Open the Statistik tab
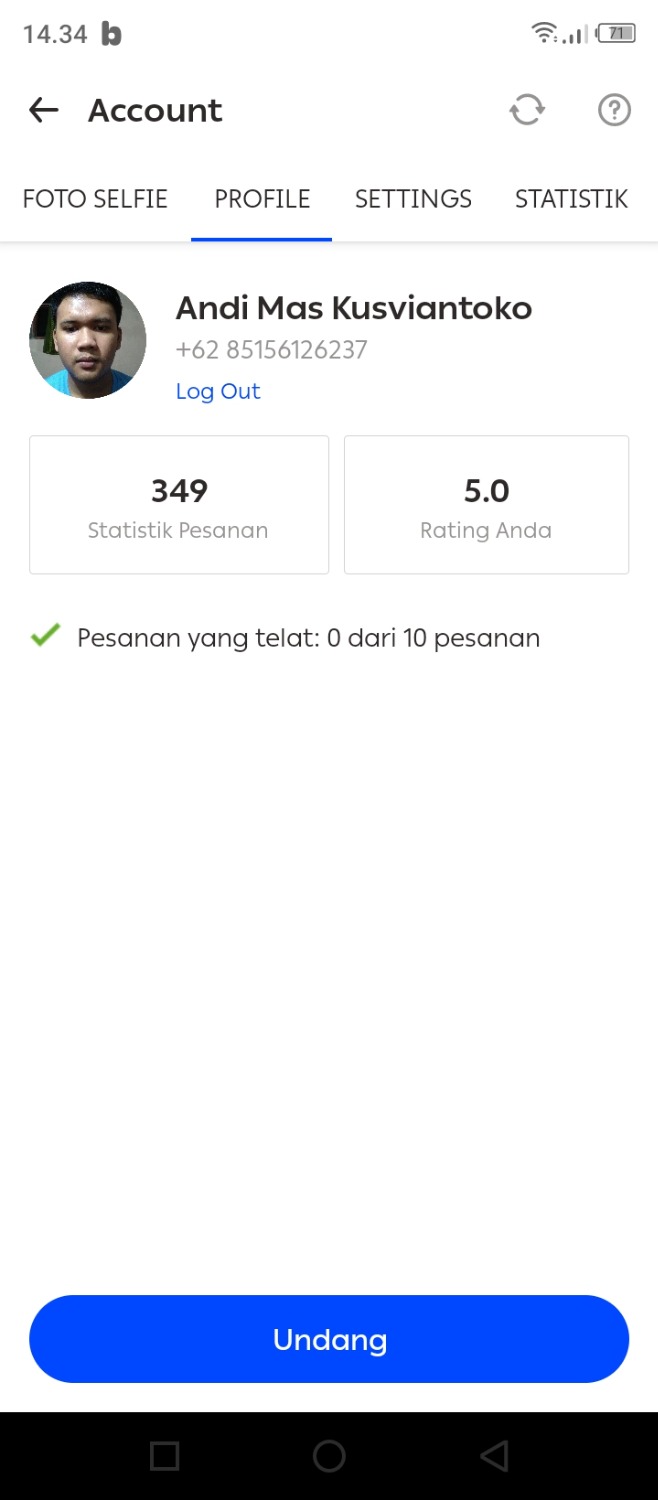 coord(571,199)
